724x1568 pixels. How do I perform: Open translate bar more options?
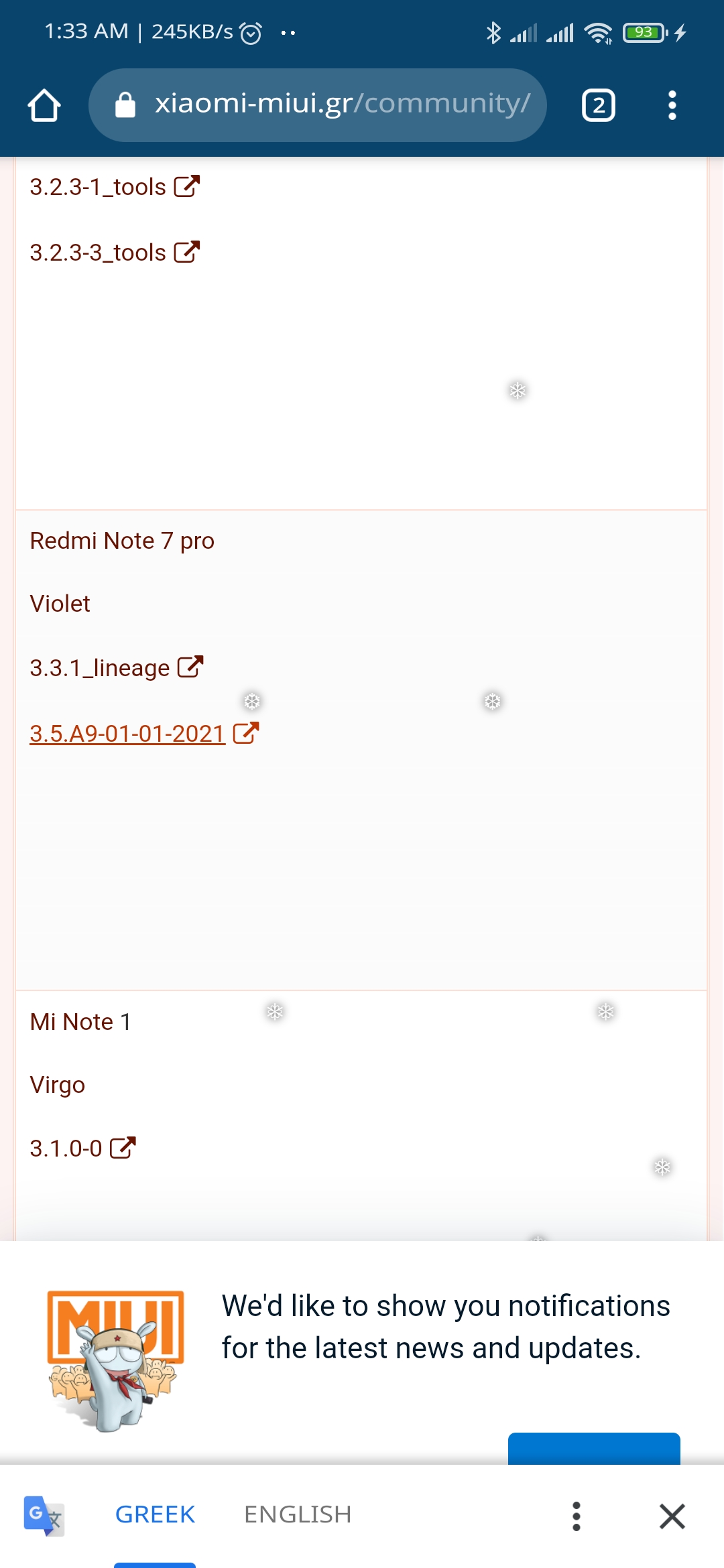click(577, 1516)
